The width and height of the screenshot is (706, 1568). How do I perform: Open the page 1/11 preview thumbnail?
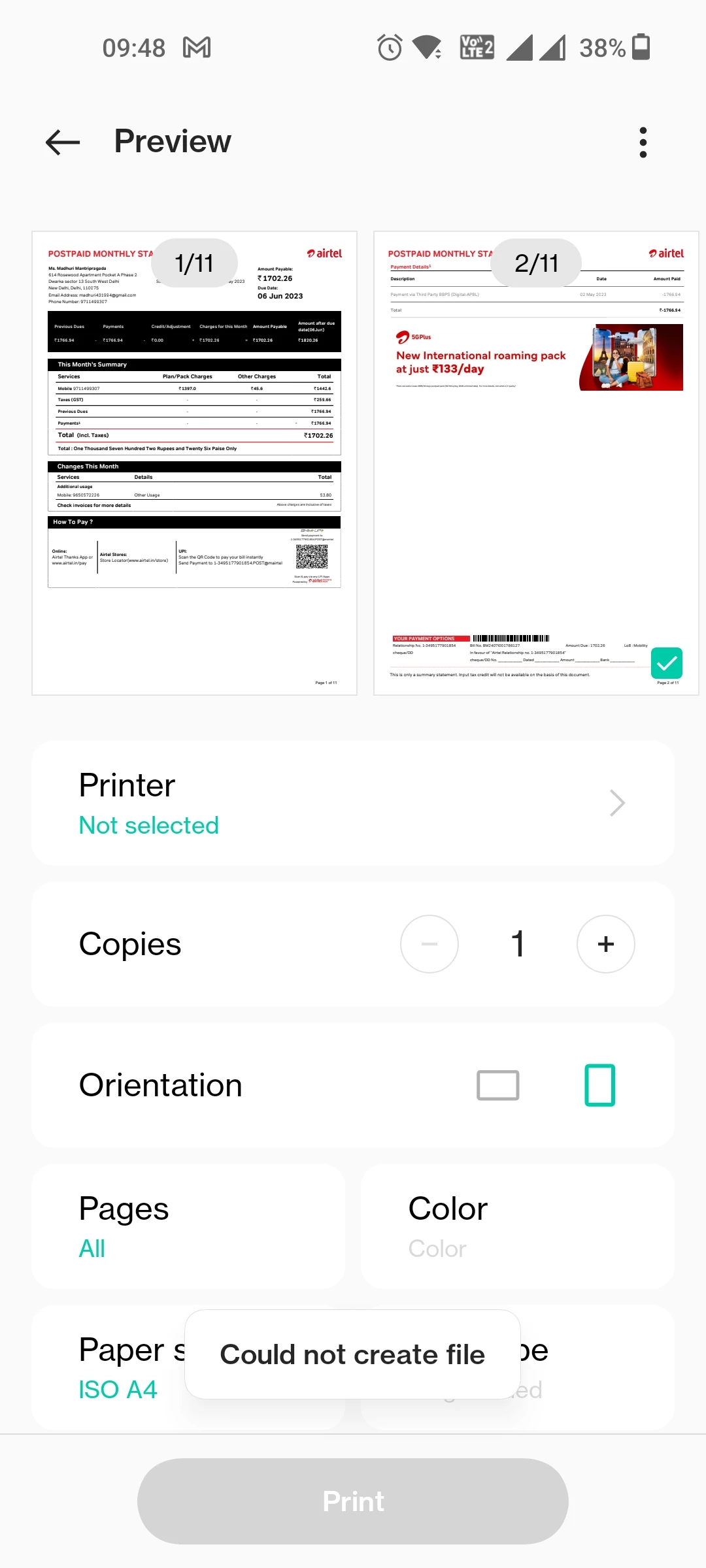[x=194, y=463]
